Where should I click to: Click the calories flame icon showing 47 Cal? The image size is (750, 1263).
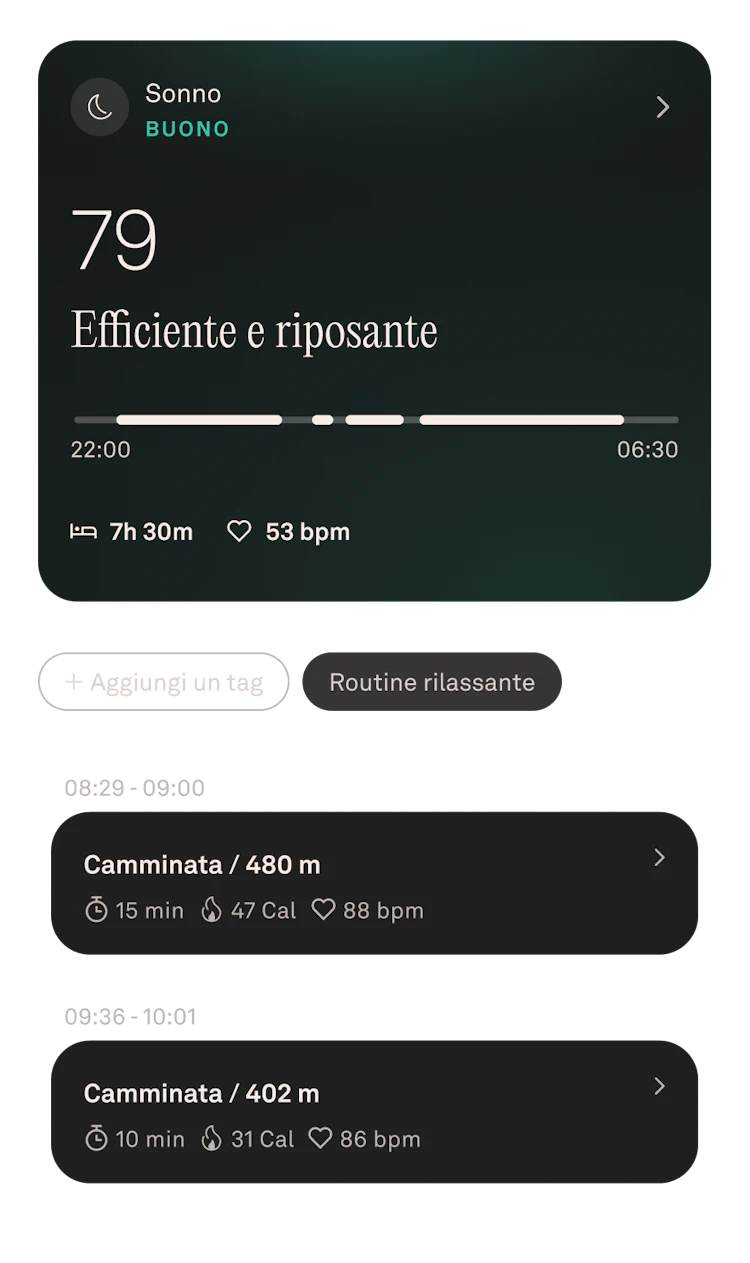tap(213, 910)
